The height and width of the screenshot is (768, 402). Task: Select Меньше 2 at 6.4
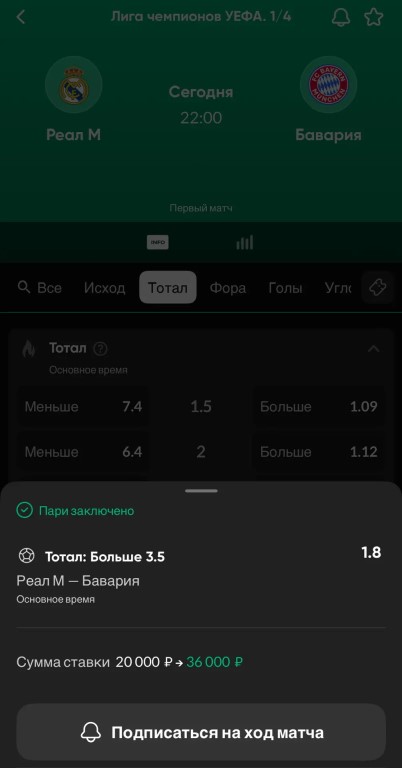83,452
